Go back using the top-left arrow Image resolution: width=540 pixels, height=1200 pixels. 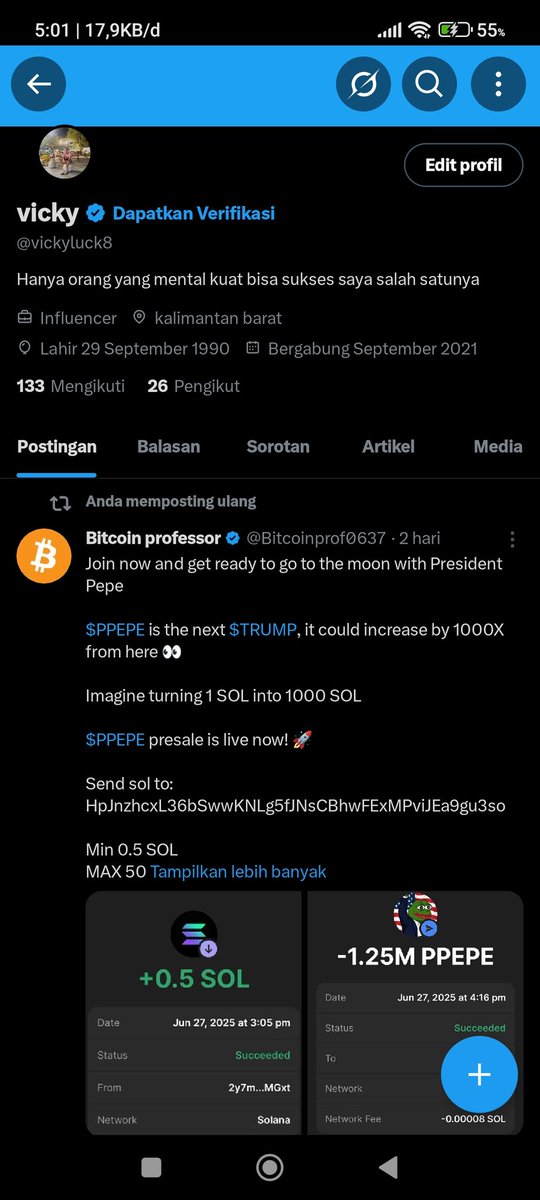pos(38,84)
